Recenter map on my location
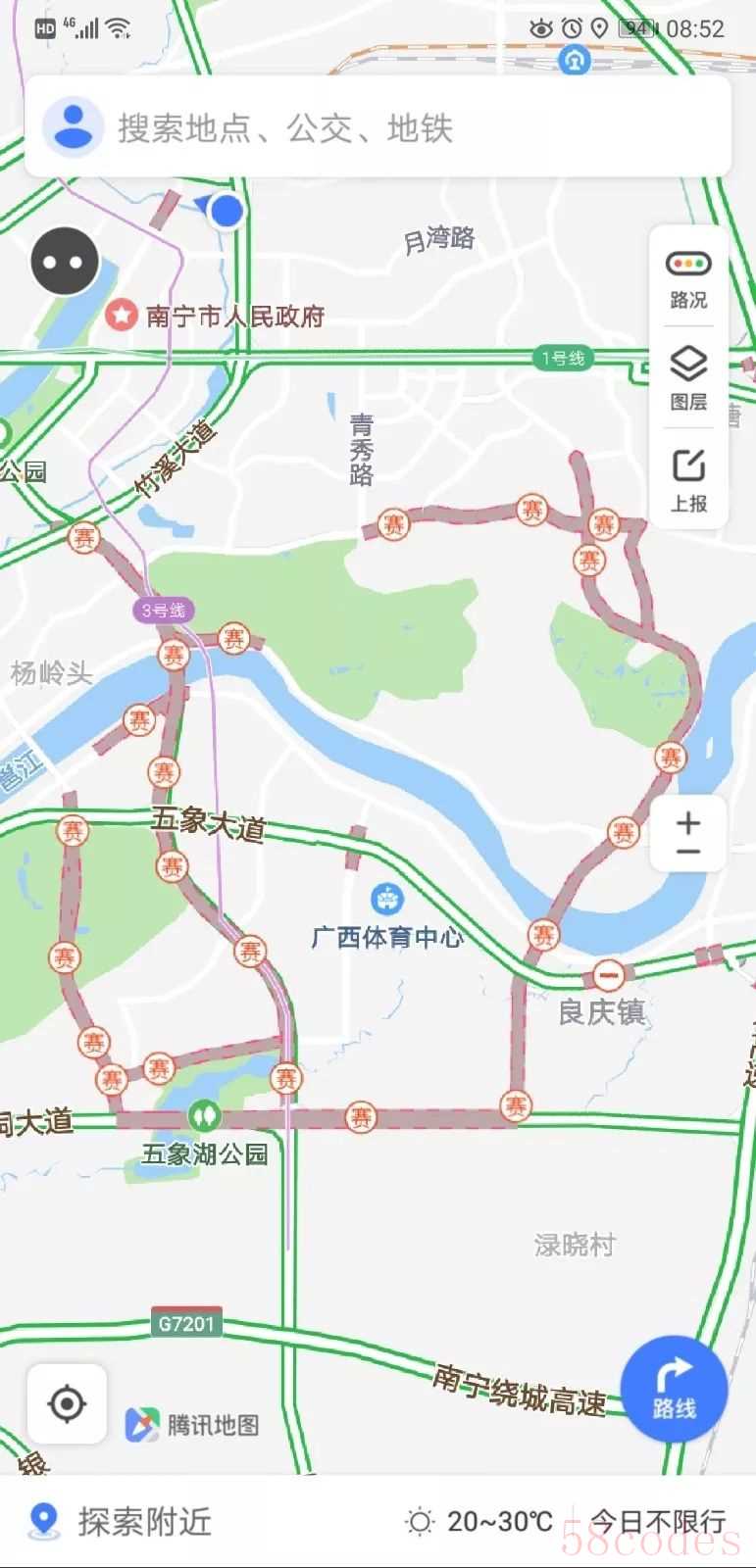756x1568 pixels. [x=67, y=1403]
